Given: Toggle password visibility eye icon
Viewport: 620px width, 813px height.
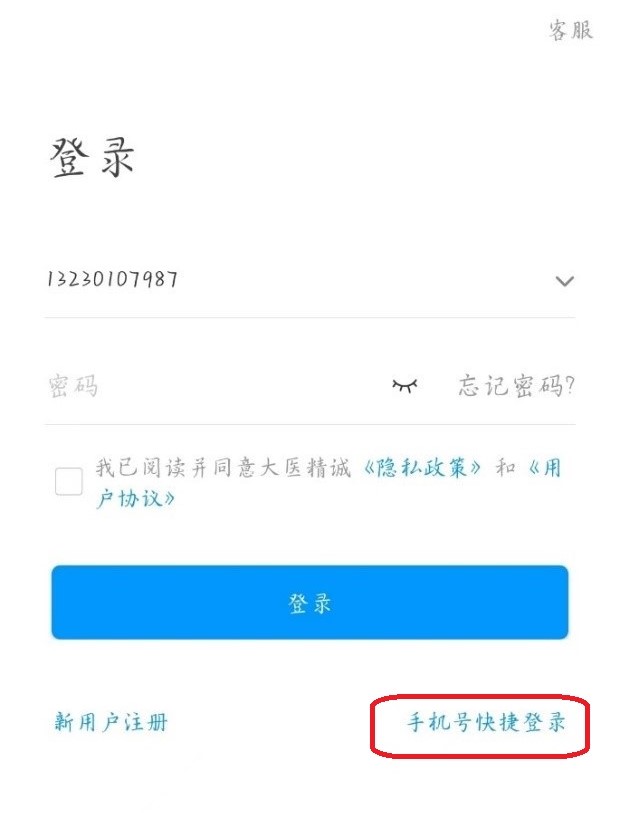Looking at the screenshot, I should [x=404, y=386].
